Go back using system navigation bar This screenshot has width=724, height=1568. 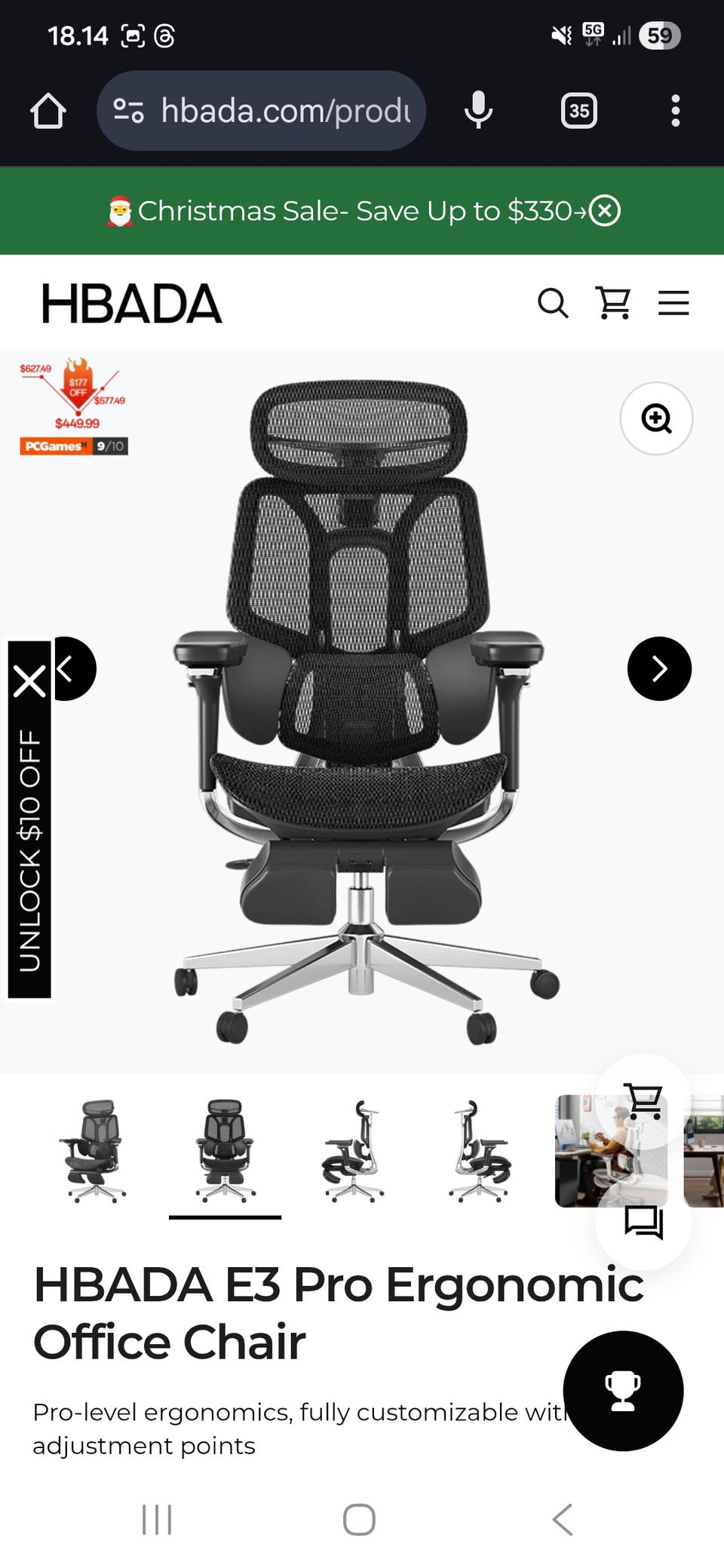[563, 1519]
